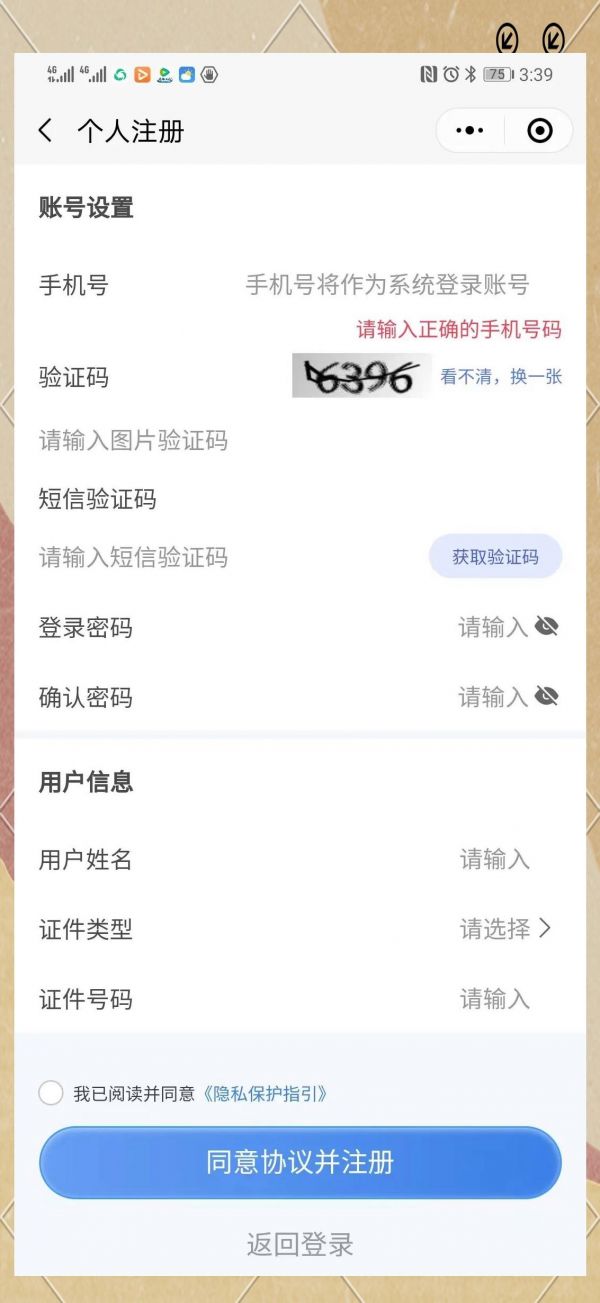Image resolution: width=600 pixels, height=1303 pixels.
Task: Close the mini program via circle icon
Action: pos(539,131)
